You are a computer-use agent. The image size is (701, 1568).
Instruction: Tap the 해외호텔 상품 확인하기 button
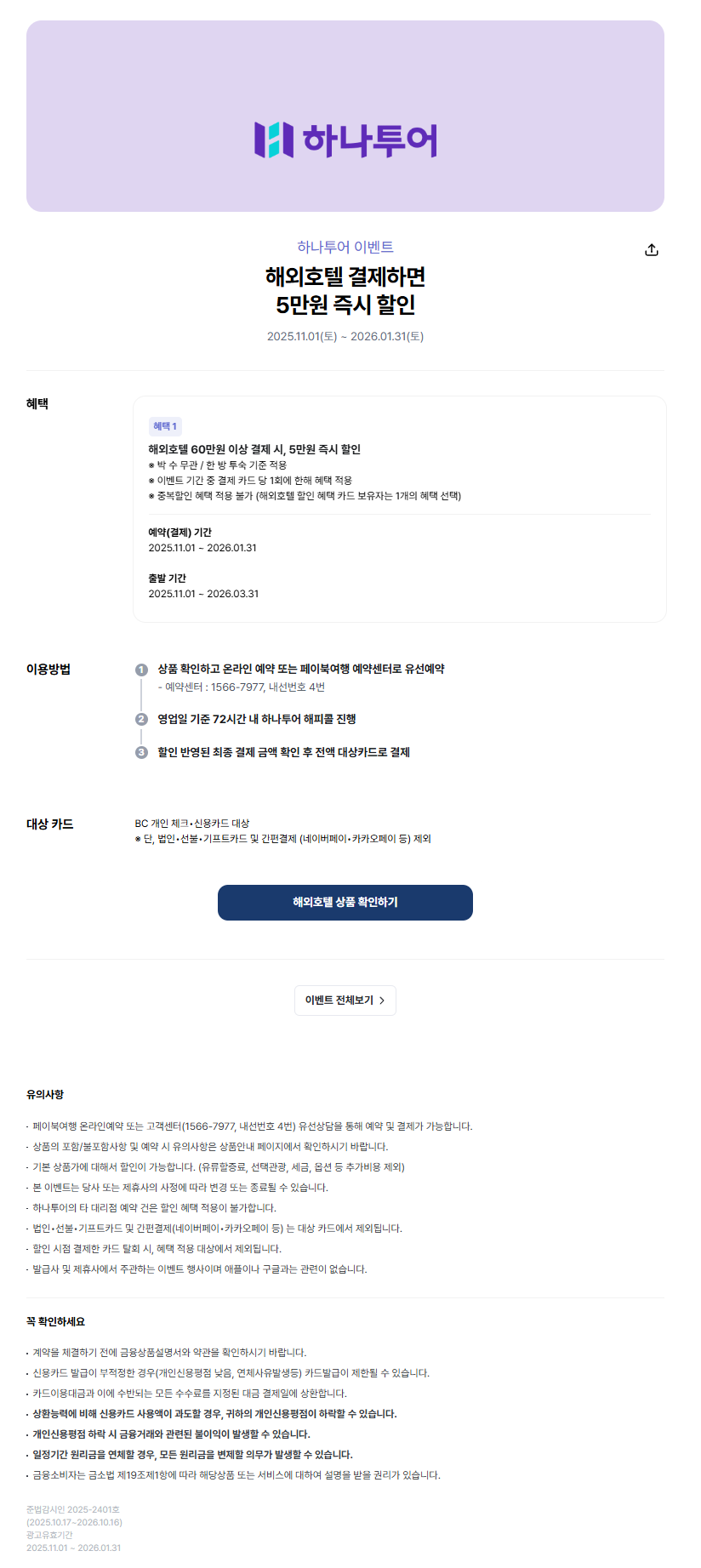point(345,903)
